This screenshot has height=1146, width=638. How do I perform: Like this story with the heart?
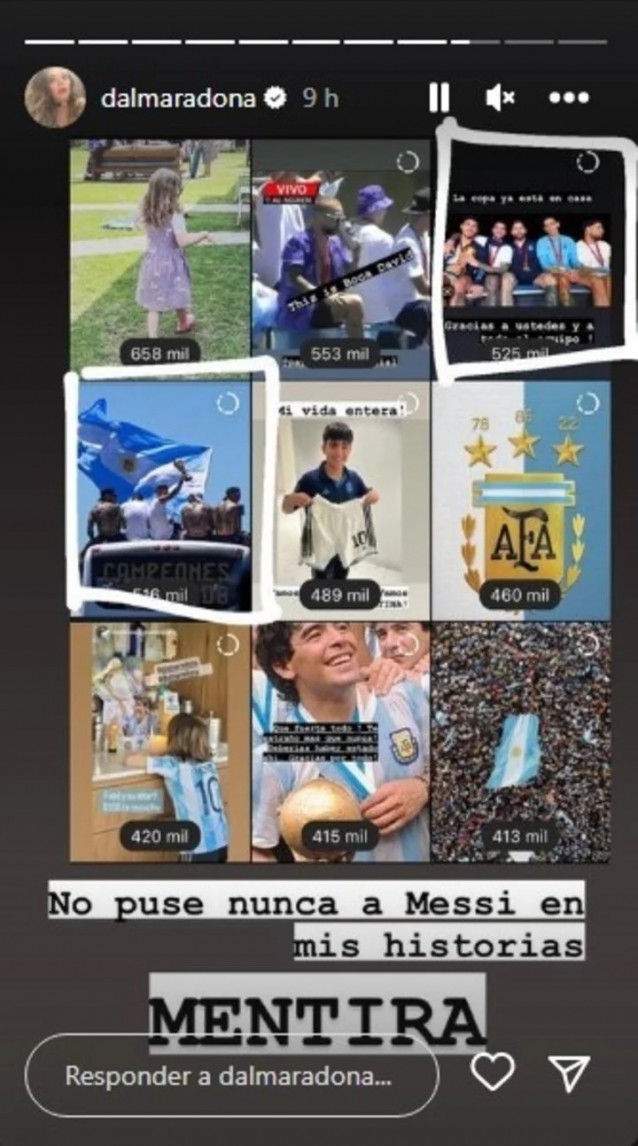492,1073
